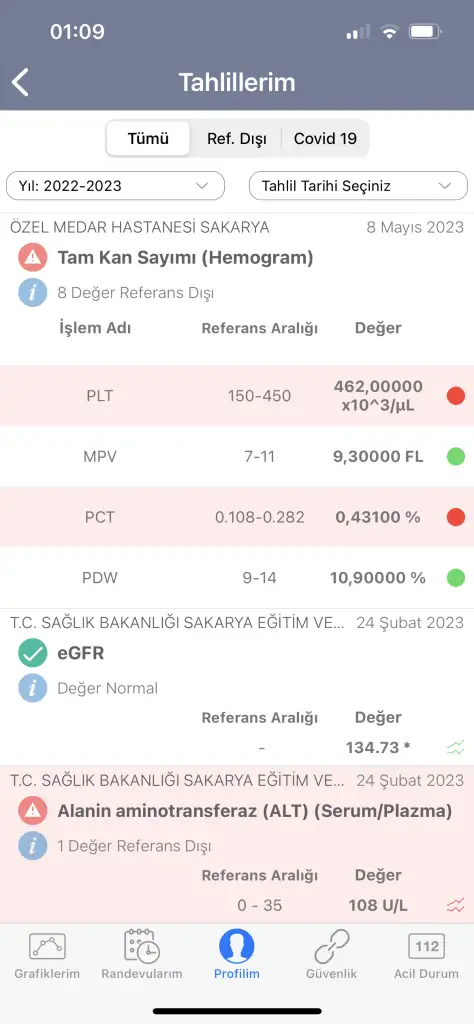Open the Yıl: 2022-2023 dropdown
The width and height of the screenshot is (474, 1024).
(x=116, y=185)
